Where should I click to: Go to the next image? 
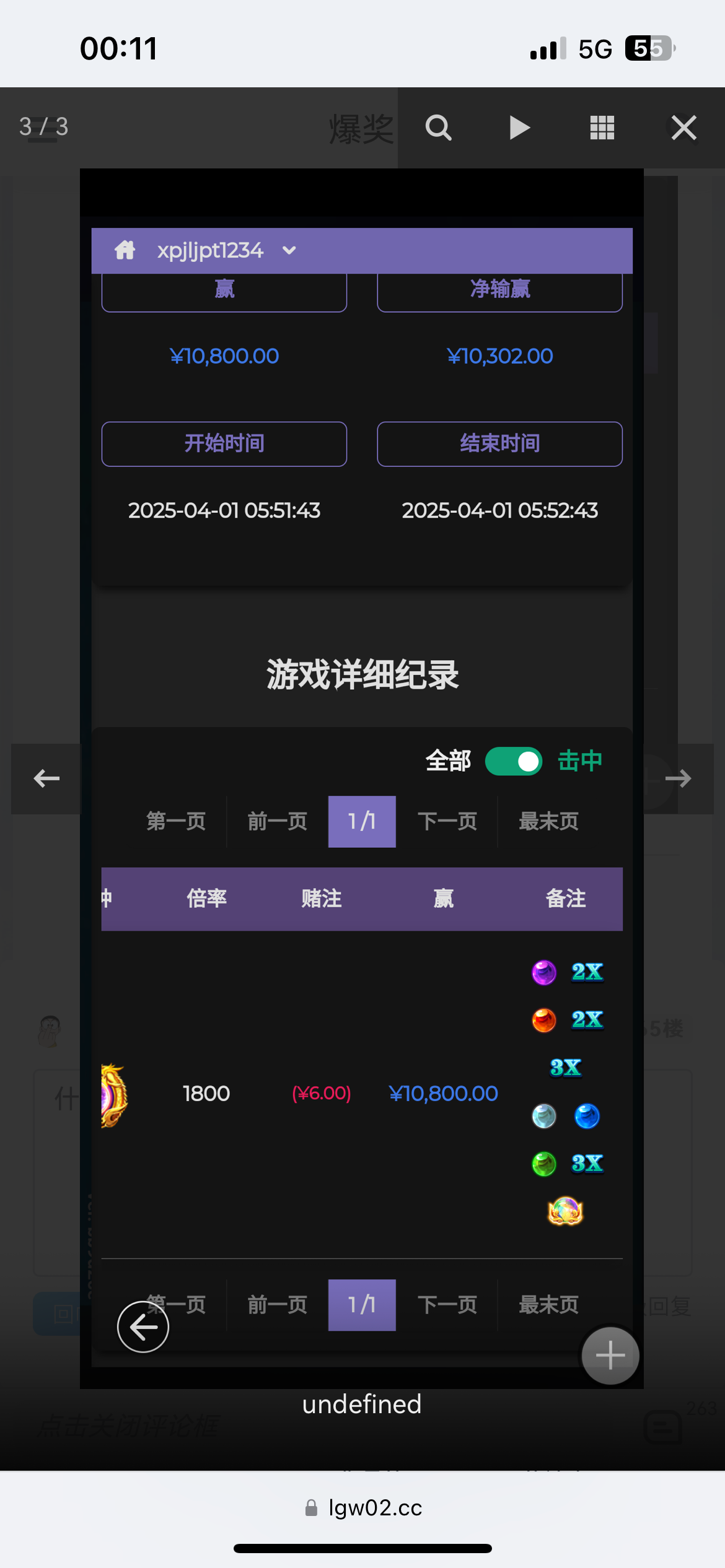coord(678,778)
